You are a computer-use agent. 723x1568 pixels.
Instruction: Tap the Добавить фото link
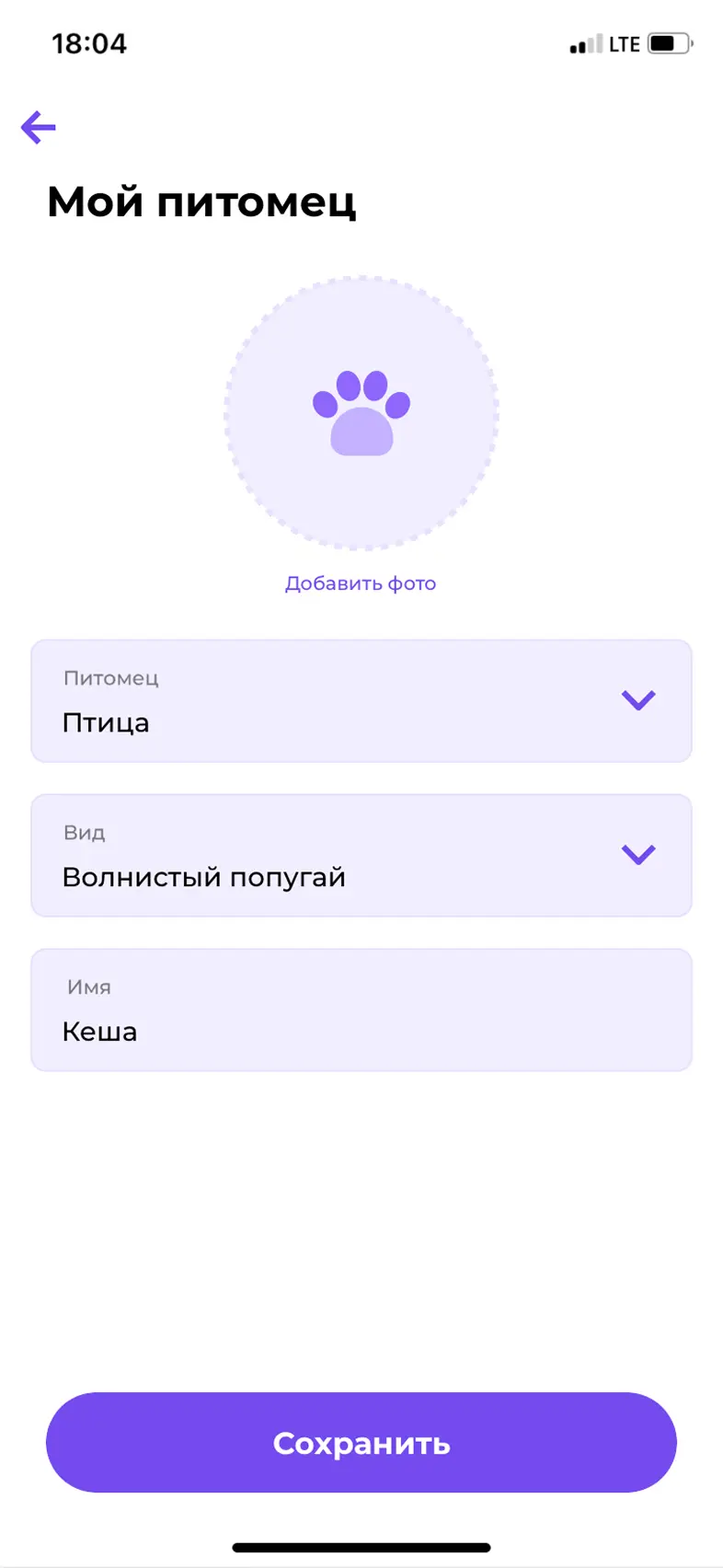(361, 583)
